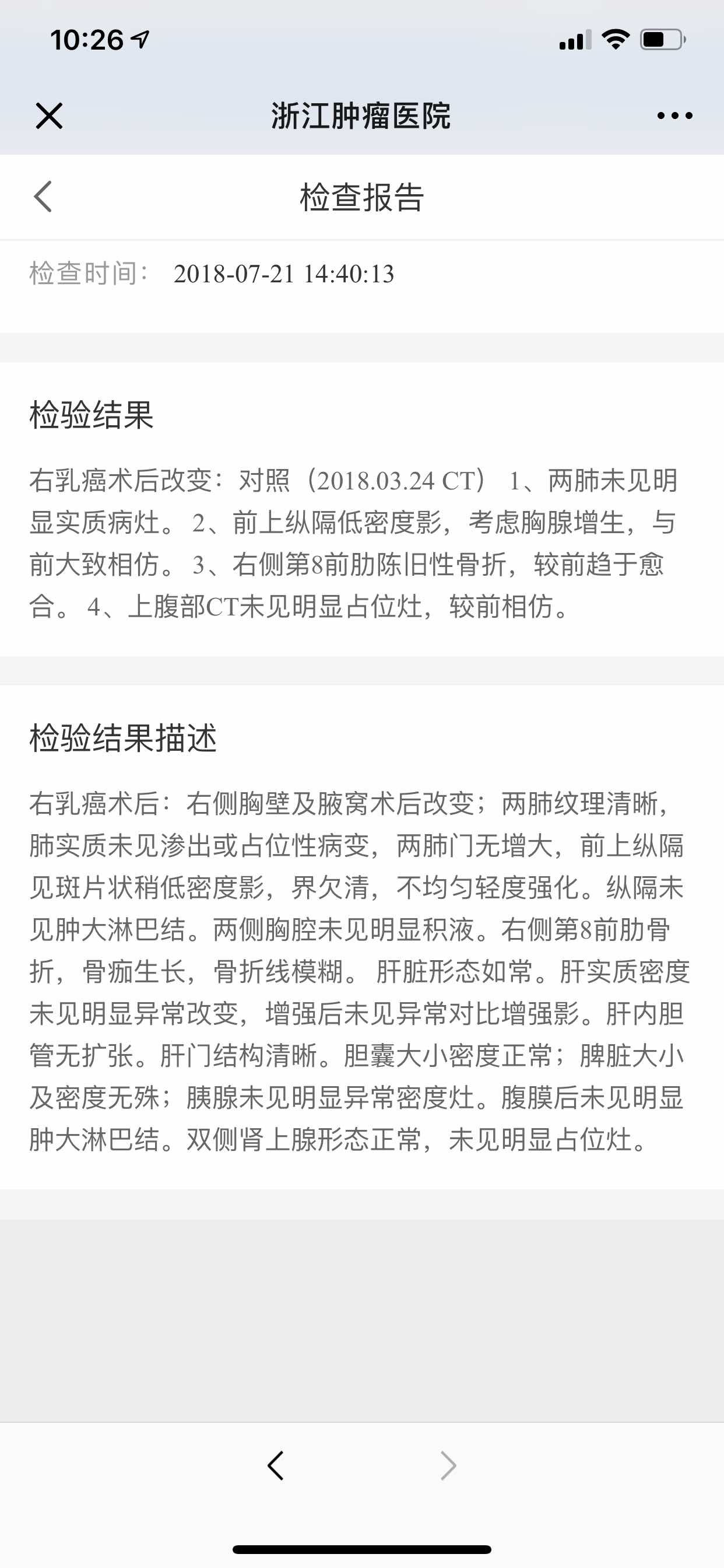This screenshot has height=1568, width=724.
Task: Go back from the 检查报告 page
Action: [x=43, y=197]
